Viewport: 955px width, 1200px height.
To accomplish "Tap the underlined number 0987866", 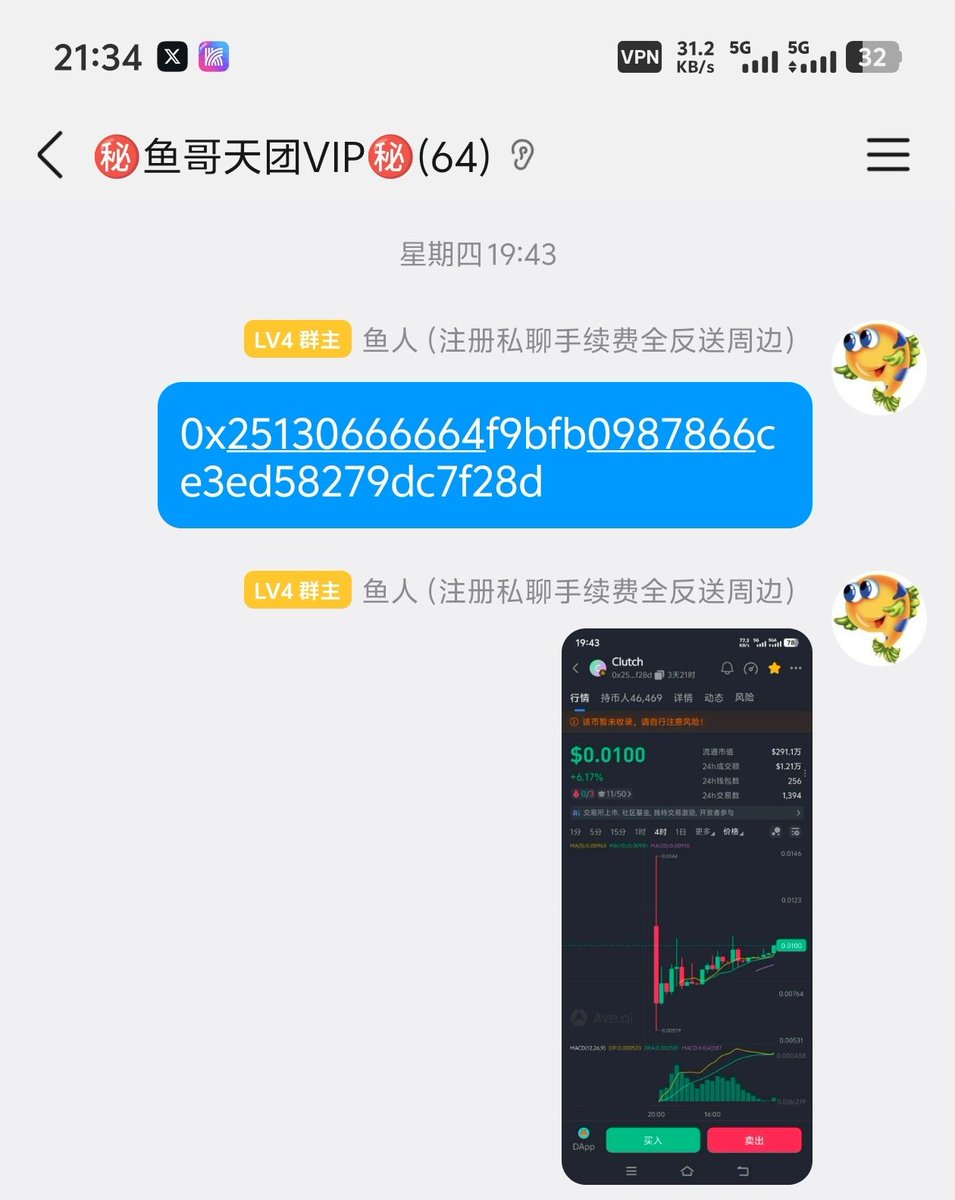I will [x=670, y=435].
